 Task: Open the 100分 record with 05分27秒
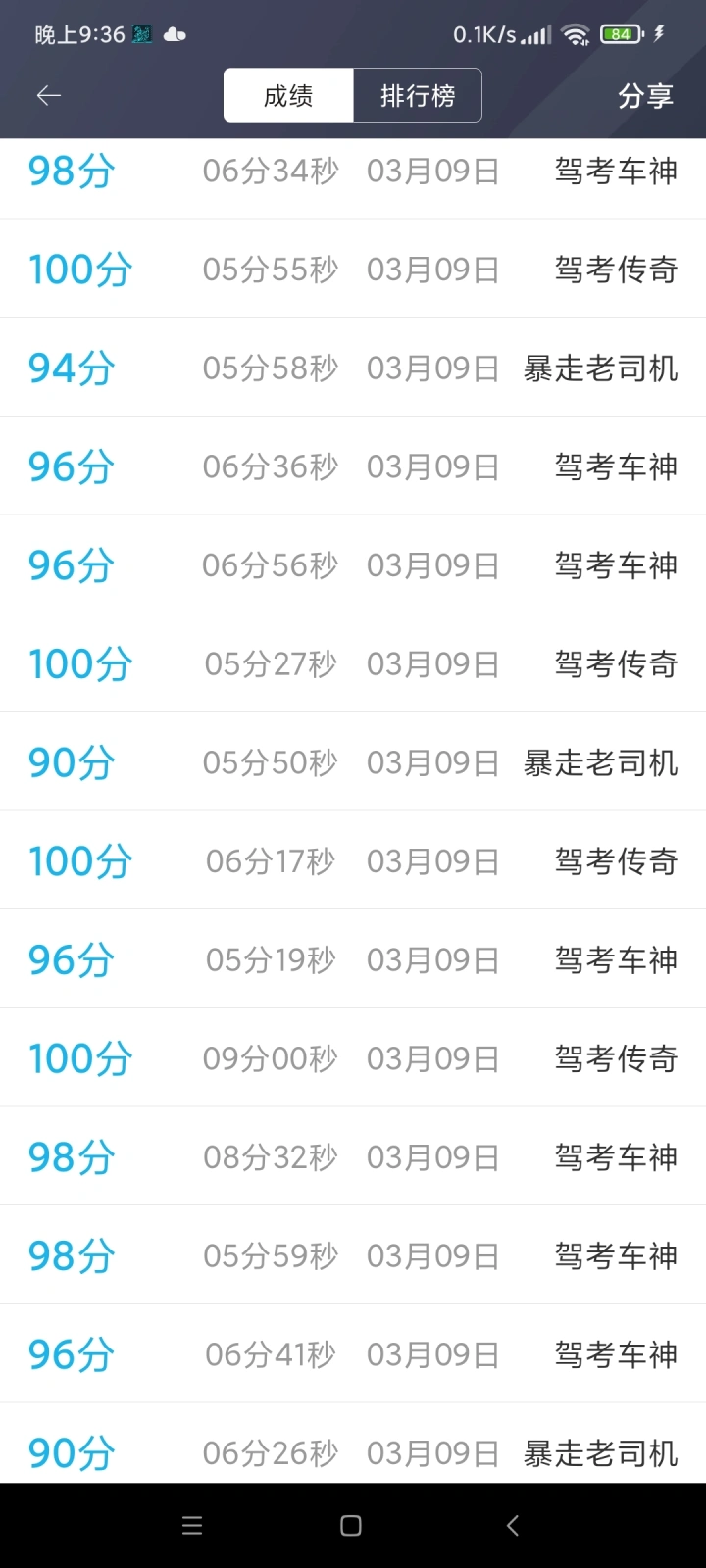click(x=353, y=663)
